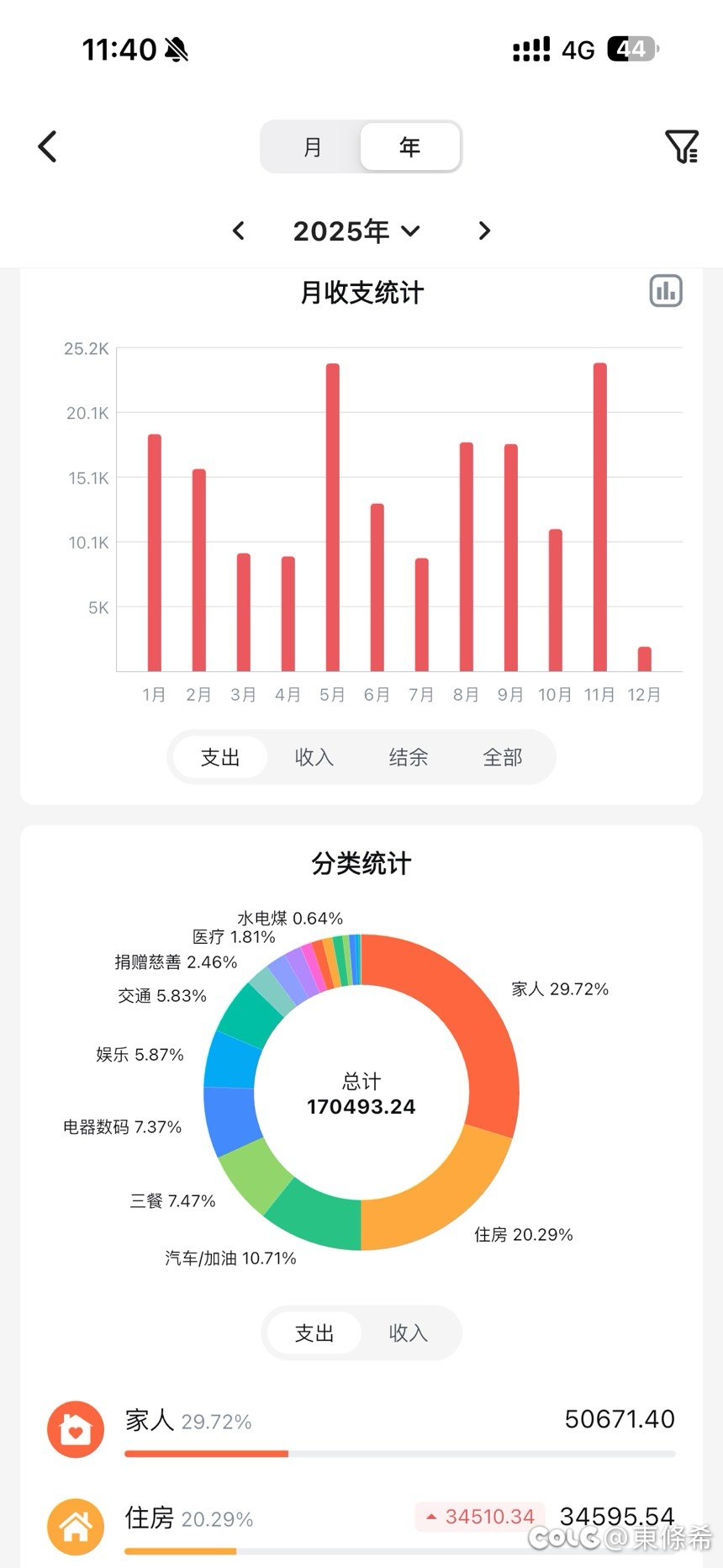Click the 支出 filter button
723x1568 pixels.
[x=218, y=757]
